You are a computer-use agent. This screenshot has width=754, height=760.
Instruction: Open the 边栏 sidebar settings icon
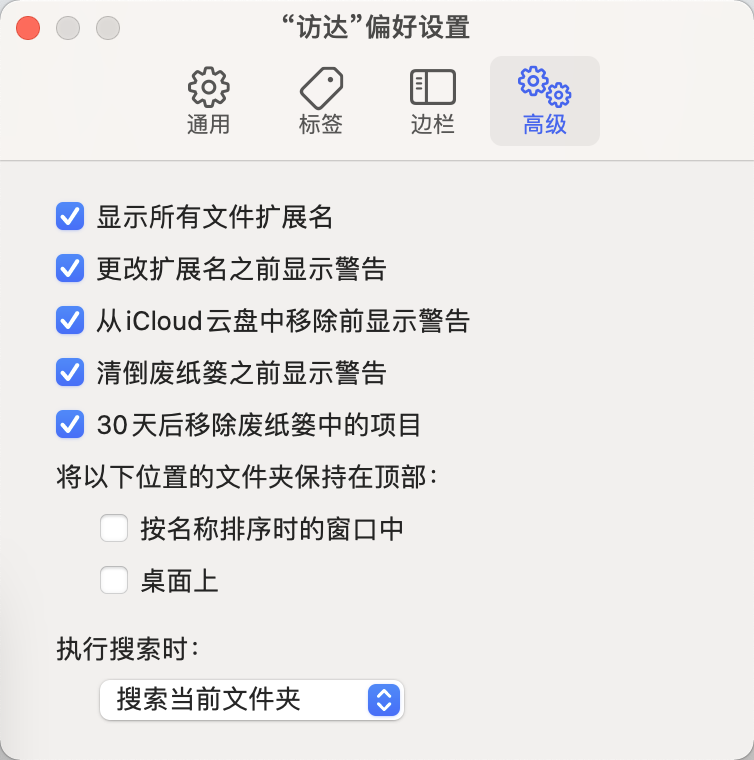pyautogui.click(x=432, y=100)
